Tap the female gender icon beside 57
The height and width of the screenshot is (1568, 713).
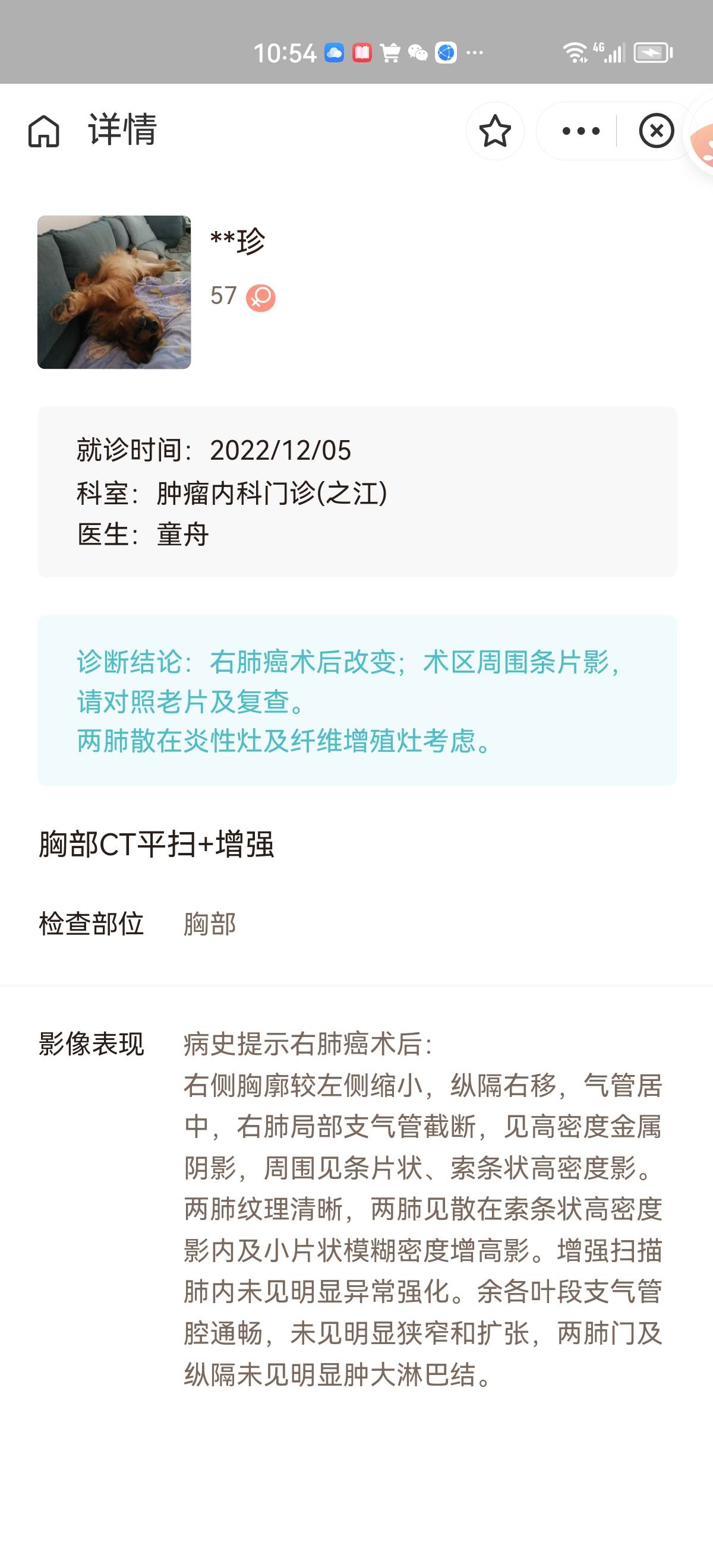260,298
